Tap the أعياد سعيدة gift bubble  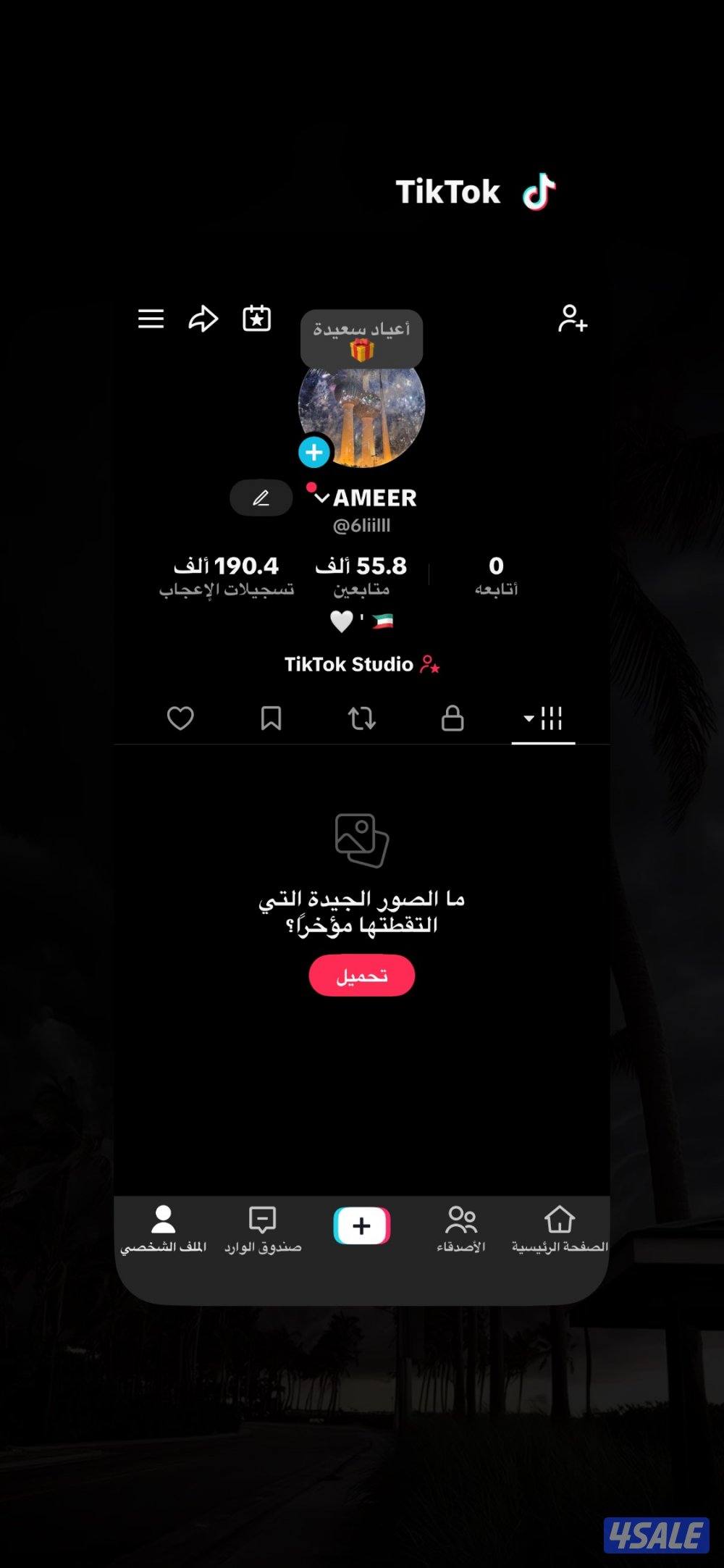(361, 338)
